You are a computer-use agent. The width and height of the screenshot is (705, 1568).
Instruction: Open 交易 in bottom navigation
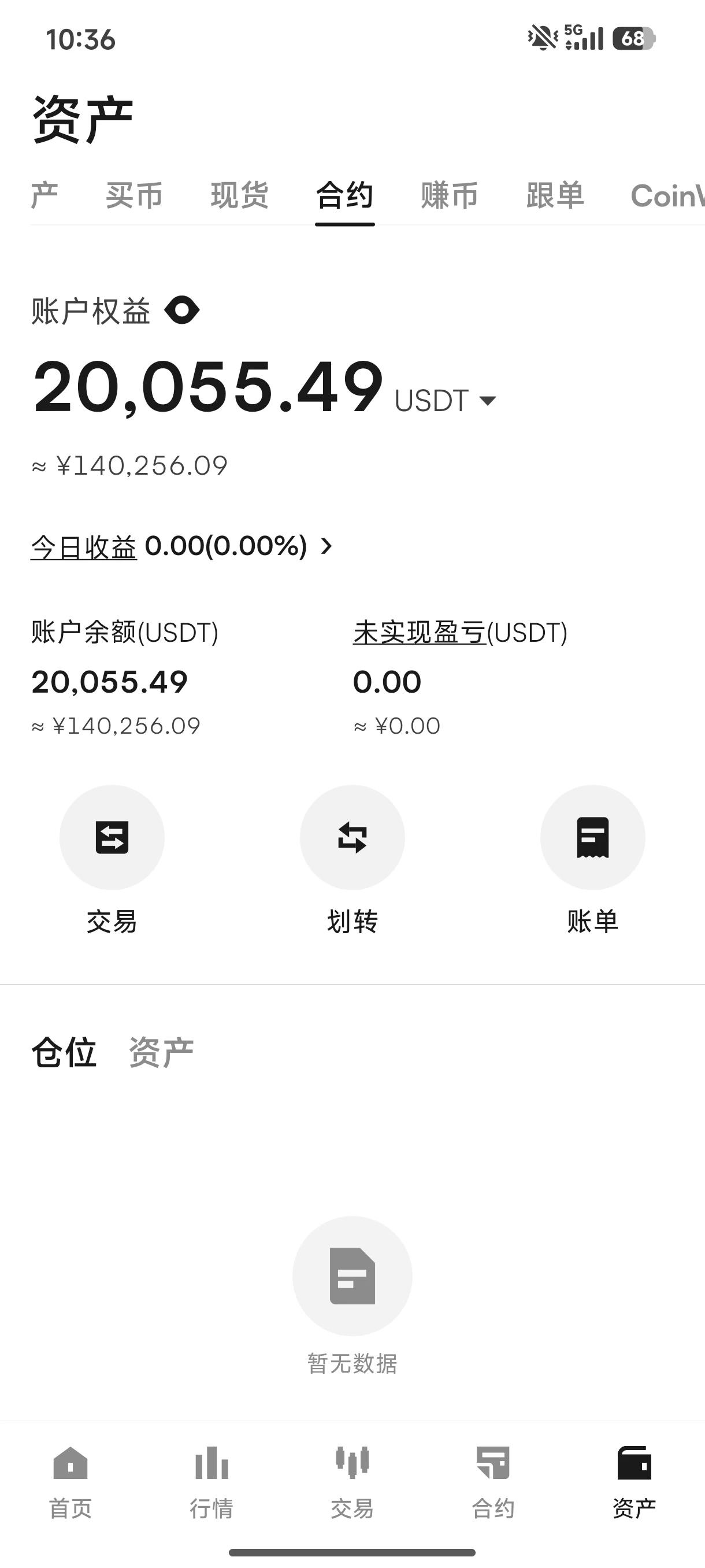(x=352, y=1483)
